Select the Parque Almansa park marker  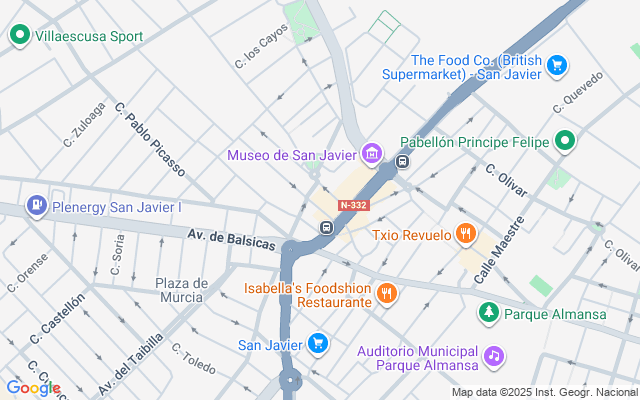tap(489, 314)
